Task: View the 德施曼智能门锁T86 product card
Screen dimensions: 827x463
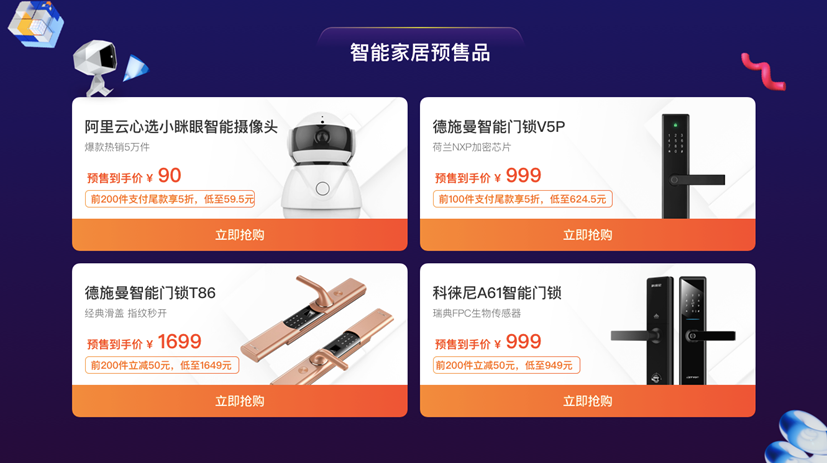Action: pos(239,326)
